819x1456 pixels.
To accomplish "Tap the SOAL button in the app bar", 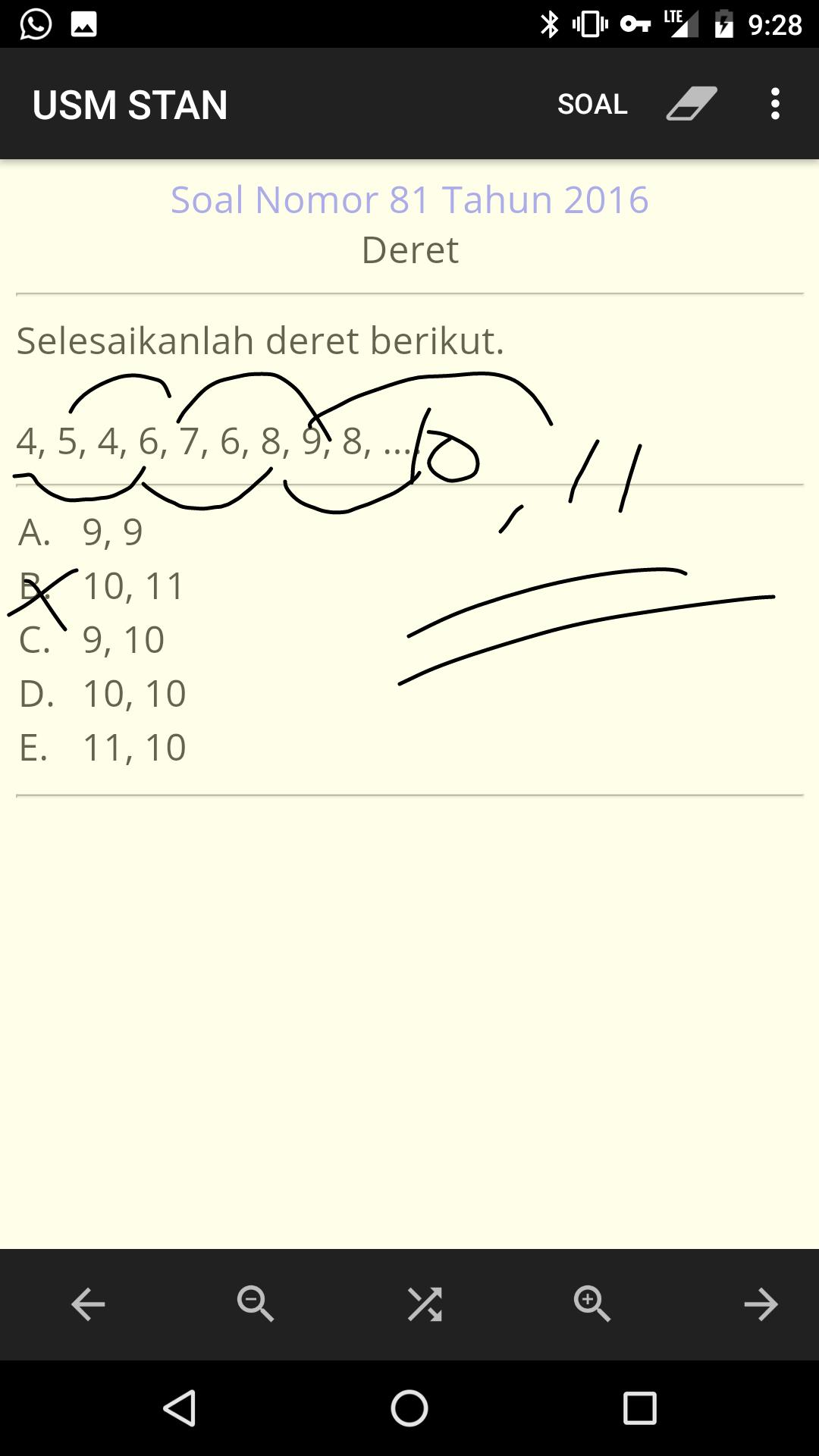I will coord(592,104).
